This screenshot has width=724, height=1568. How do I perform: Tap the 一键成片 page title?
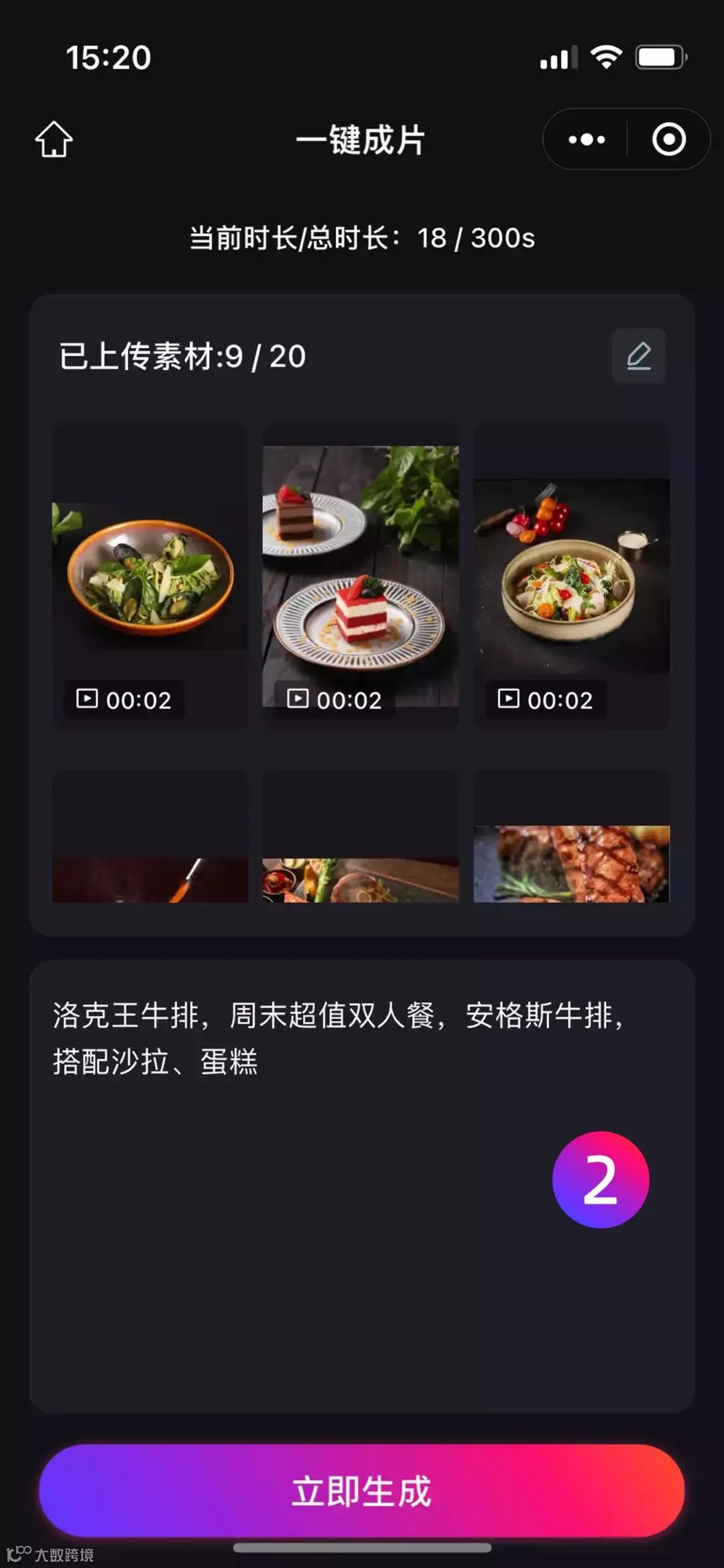pos(361,140)
